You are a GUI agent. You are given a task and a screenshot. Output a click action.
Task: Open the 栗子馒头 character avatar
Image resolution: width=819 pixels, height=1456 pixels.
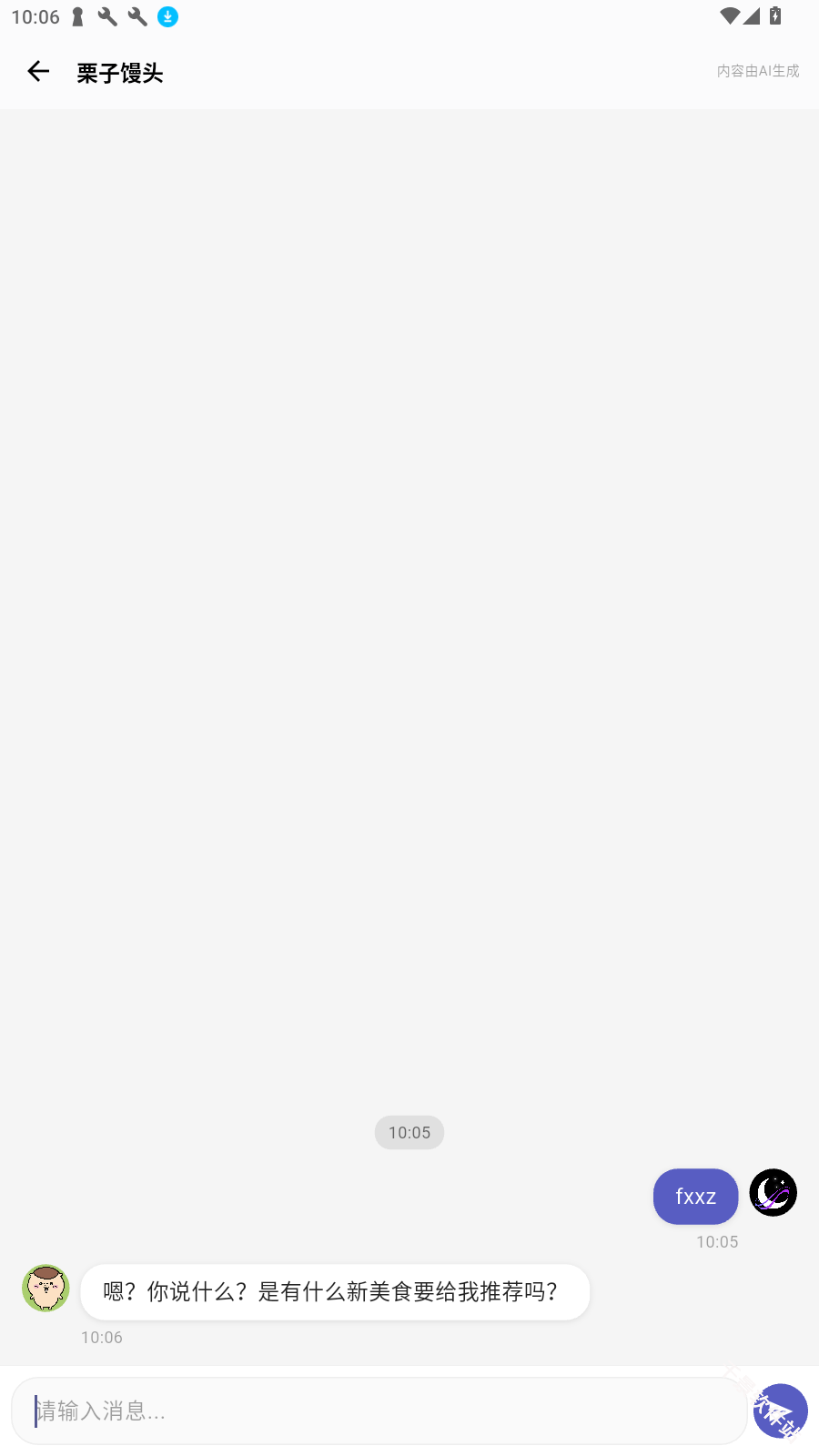coord(45,1288)
